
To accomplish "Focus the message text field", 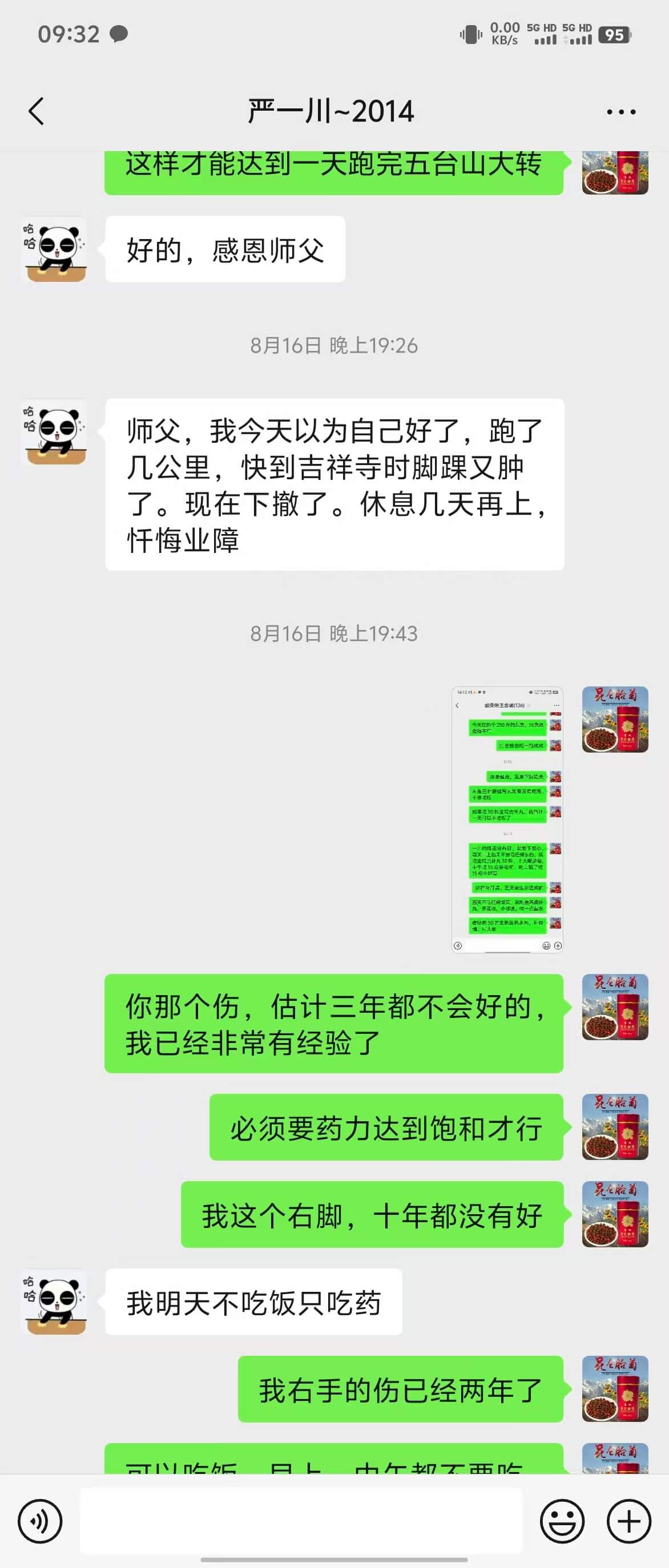I will pyautogui.click(x=301, y=1521).
